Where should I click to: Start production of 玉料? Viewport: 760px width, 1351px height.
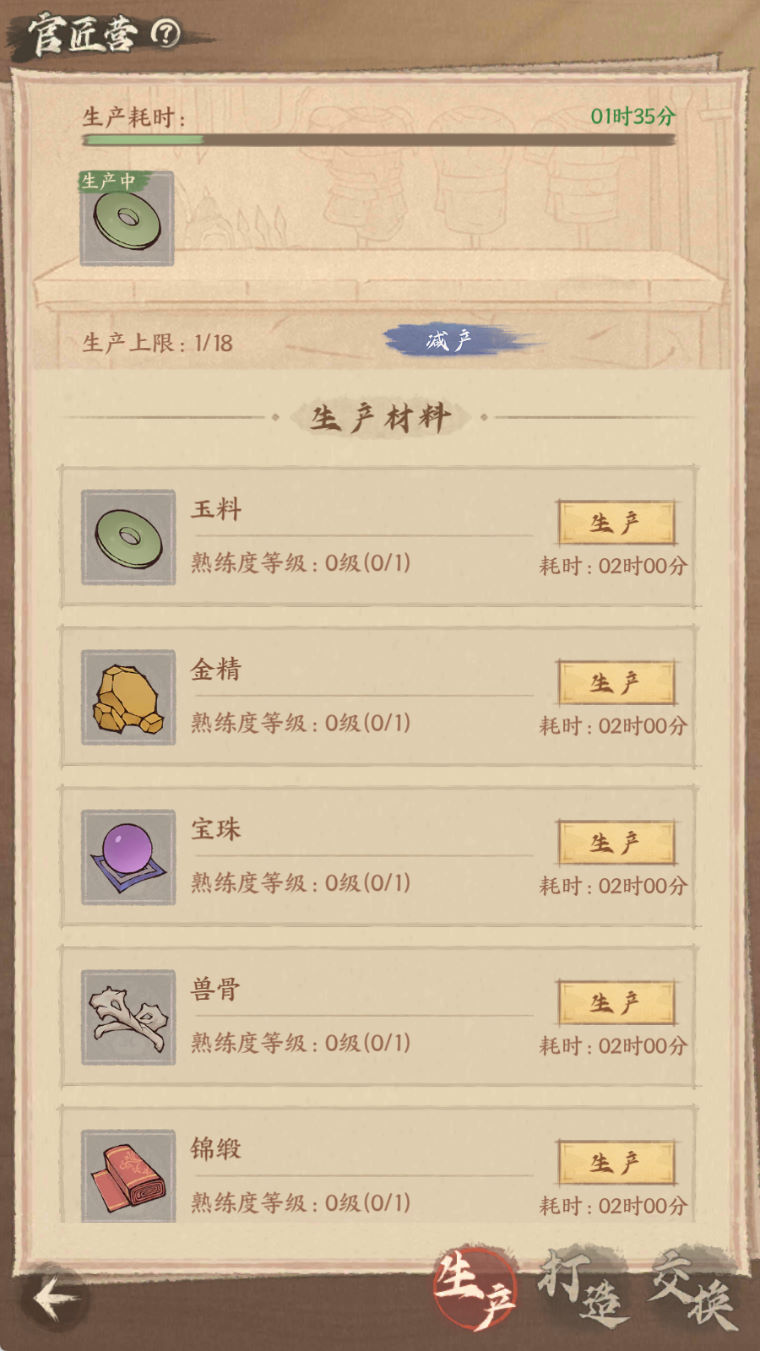tap(615, 523)
